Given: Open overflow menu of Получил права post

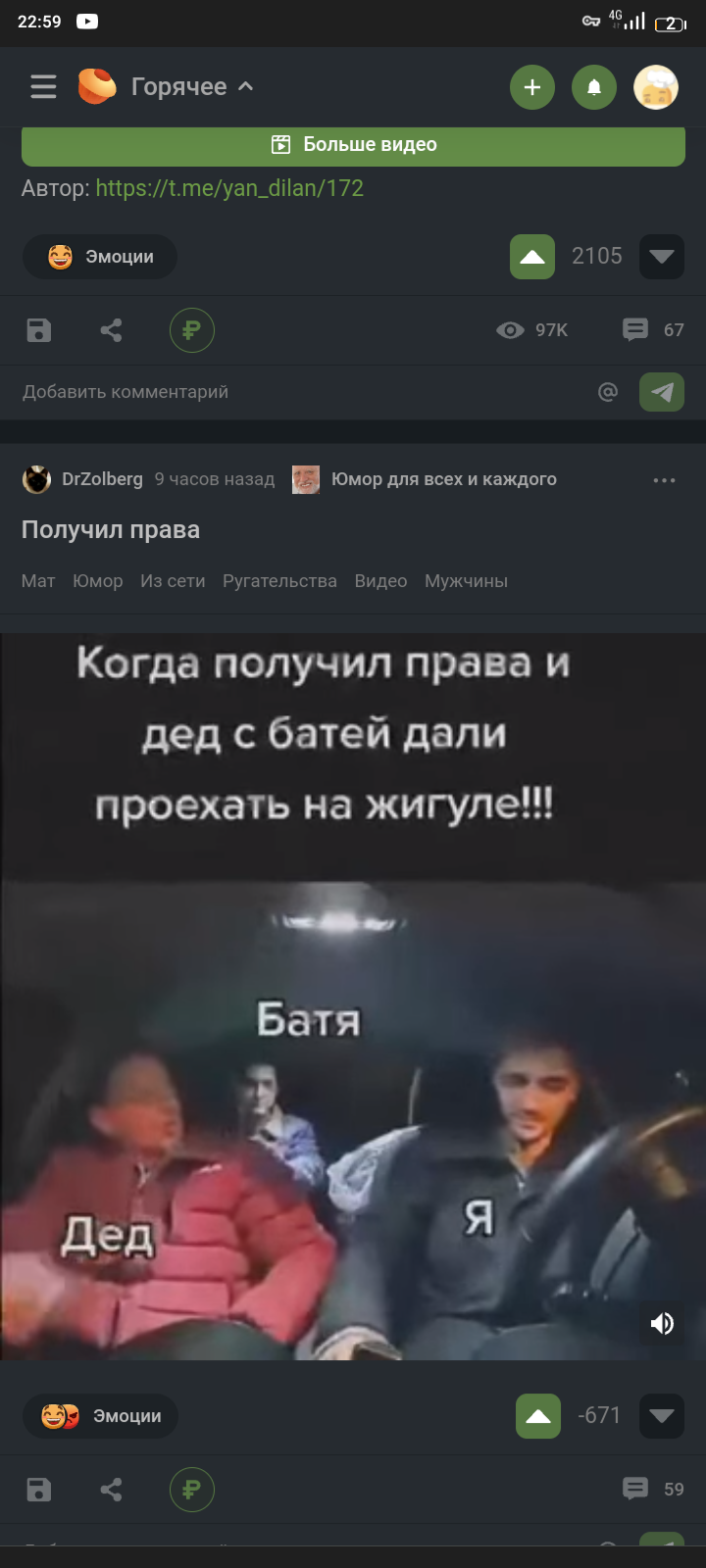Looking at the screenshot, I should coord(664,480).
